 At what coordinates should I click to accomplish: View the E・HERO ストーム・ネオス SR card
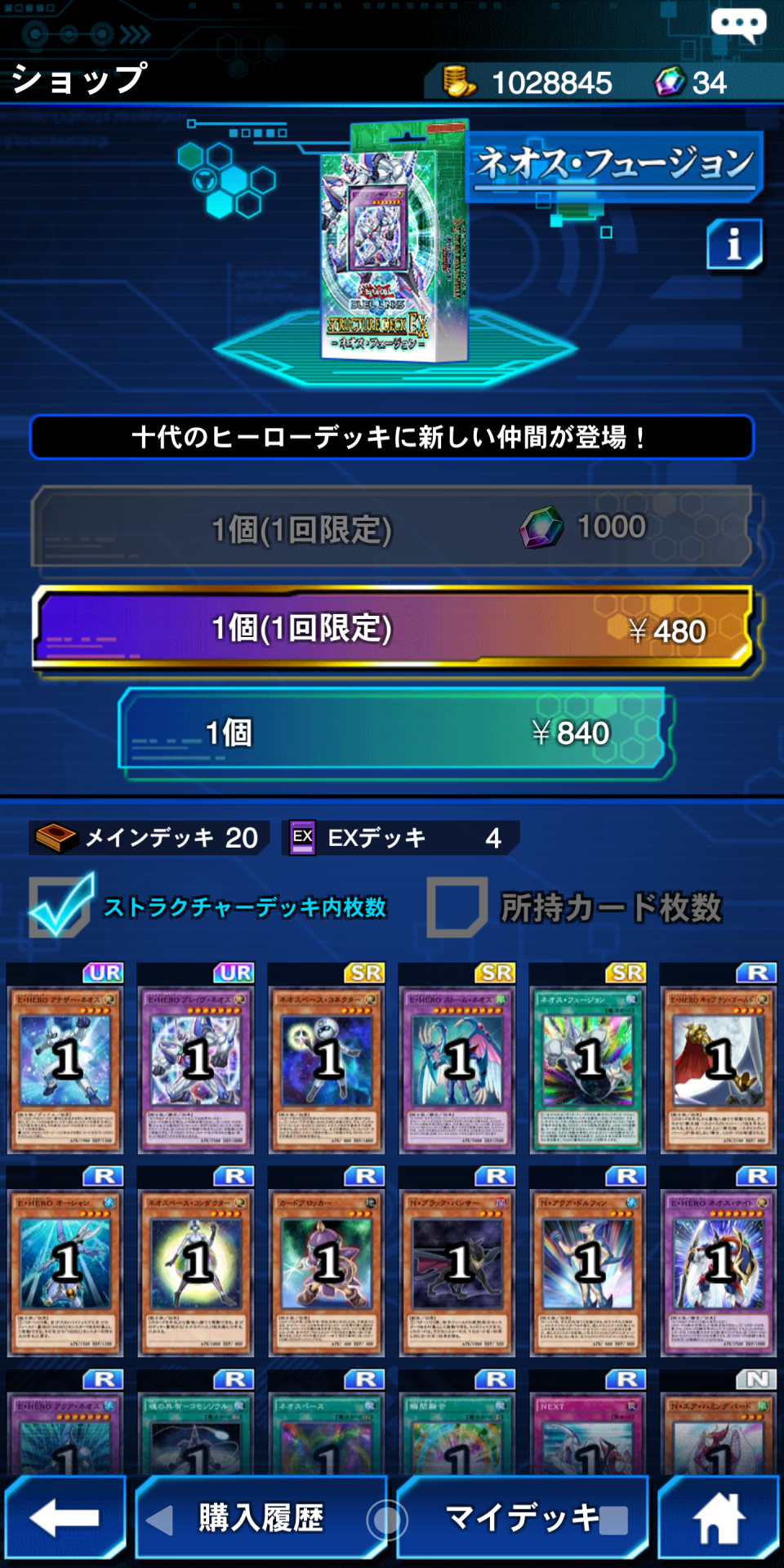(x=457, y=1059)
